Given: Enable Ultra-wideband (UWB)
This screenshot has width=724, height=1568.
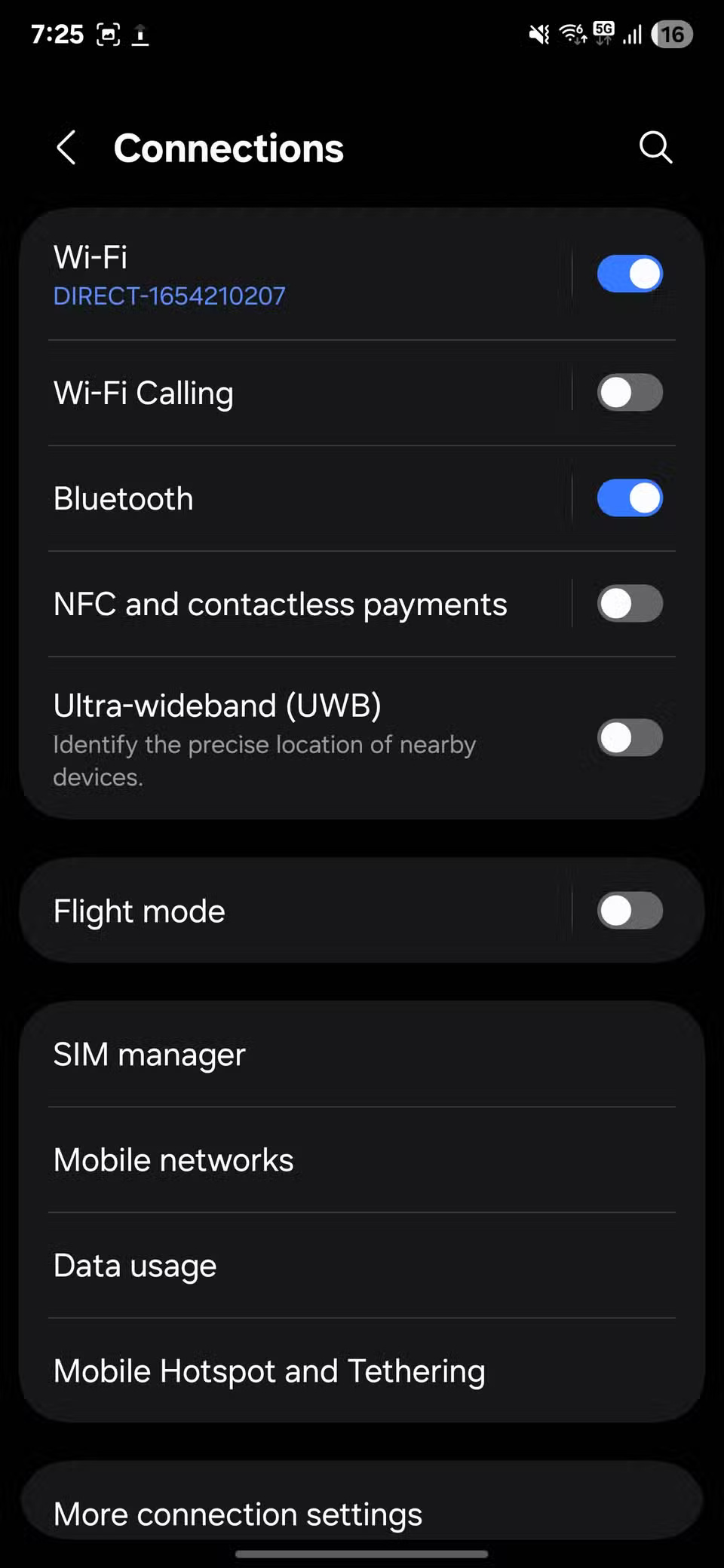Looking at the screenshot, I should click(x=629, y=738).
